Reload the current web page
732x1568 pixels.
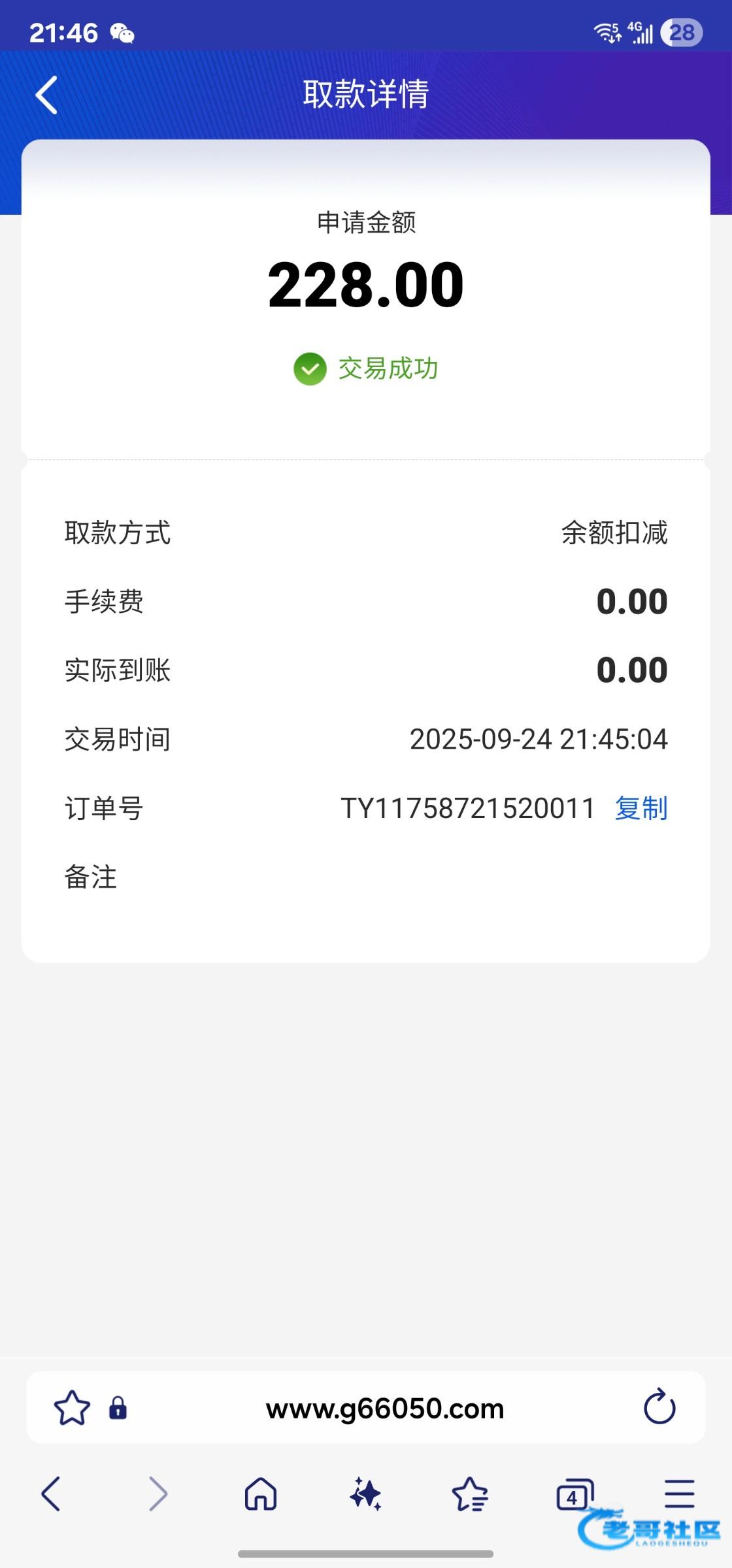coord(659,1407)
